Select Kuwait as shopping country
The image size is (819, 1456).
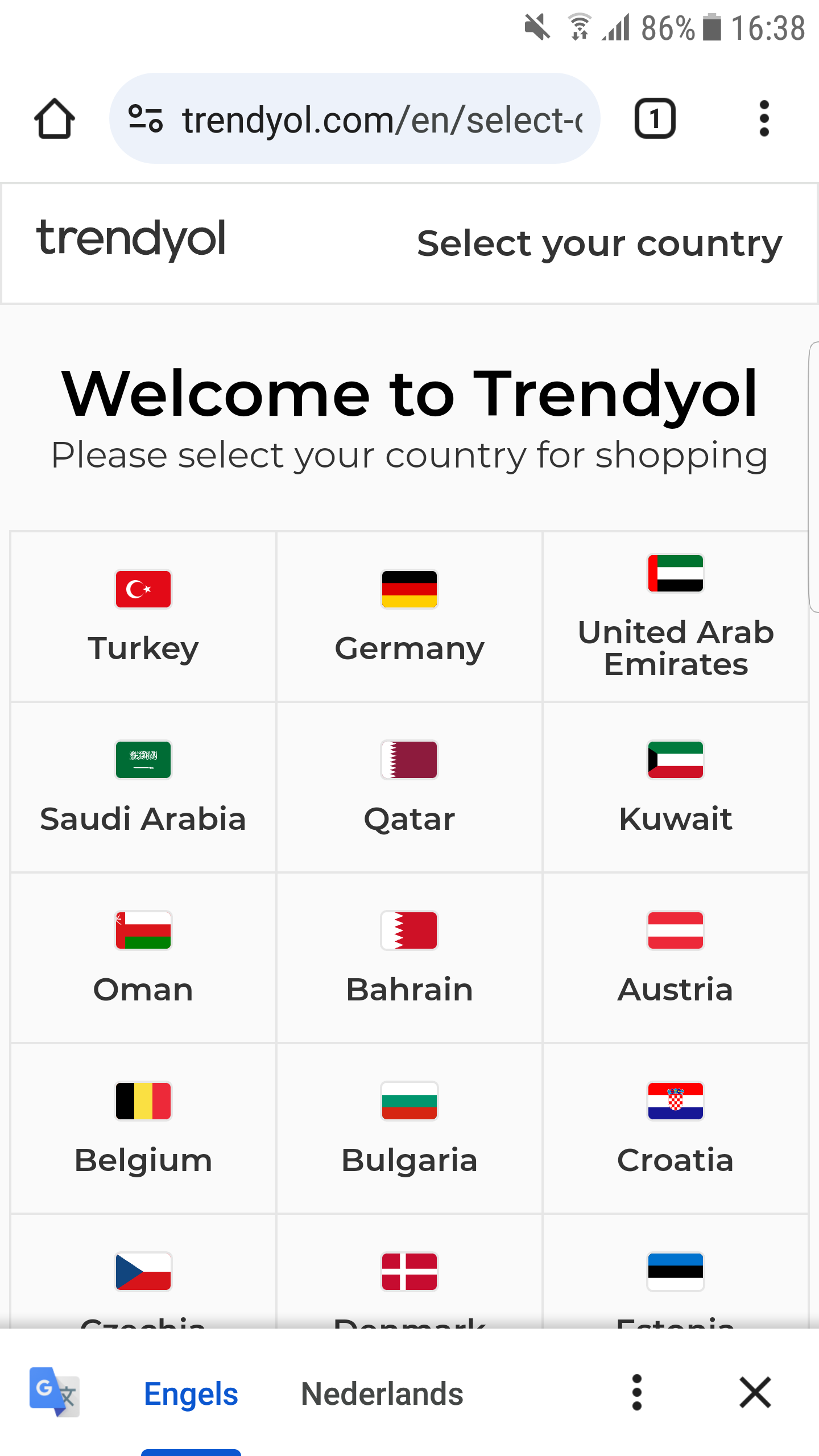pyautogui.click(x=676, y=788)
